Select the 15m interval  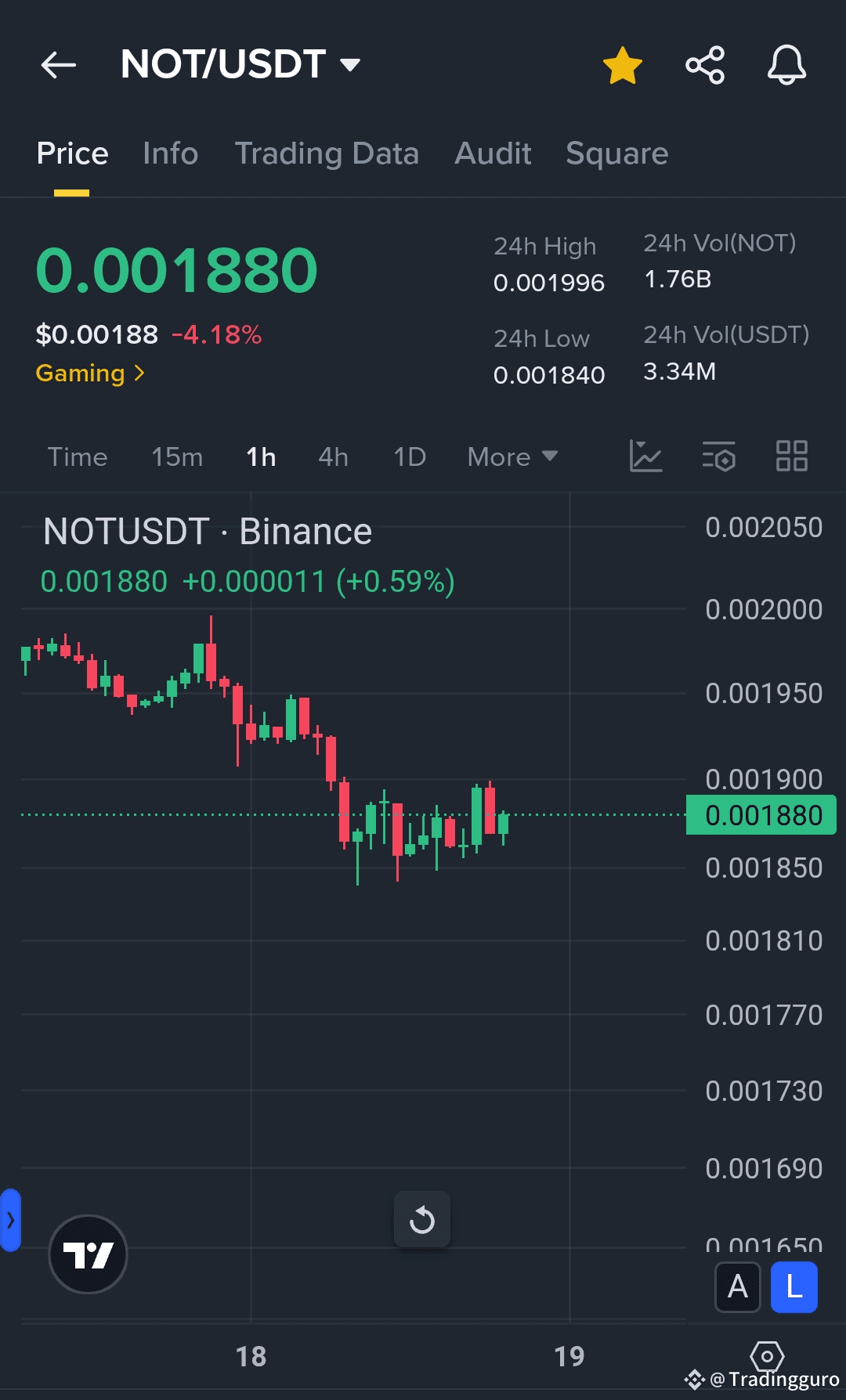pos(177,456)
